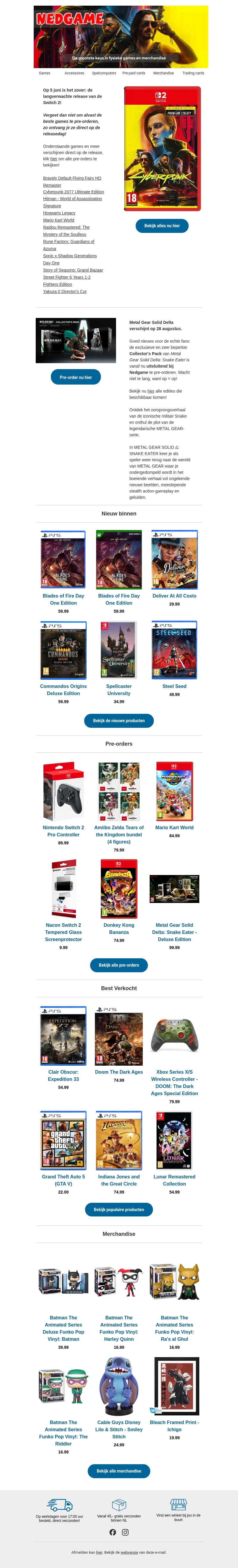Open the Bleach Framed Print Ichigo item
The image size is (238, 1568).
174,1426
